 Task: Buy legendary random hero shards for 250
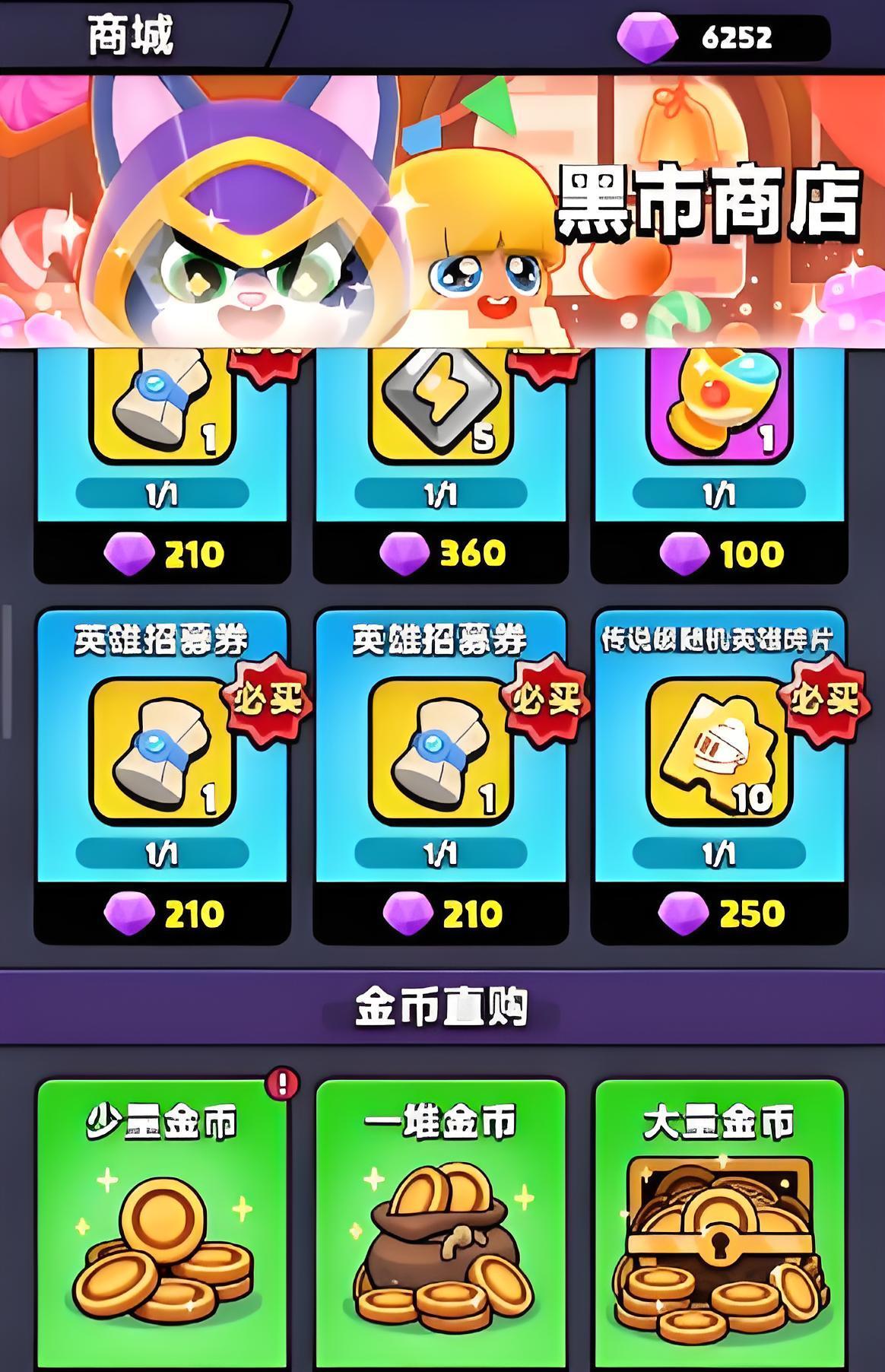(x=719, y=913)
